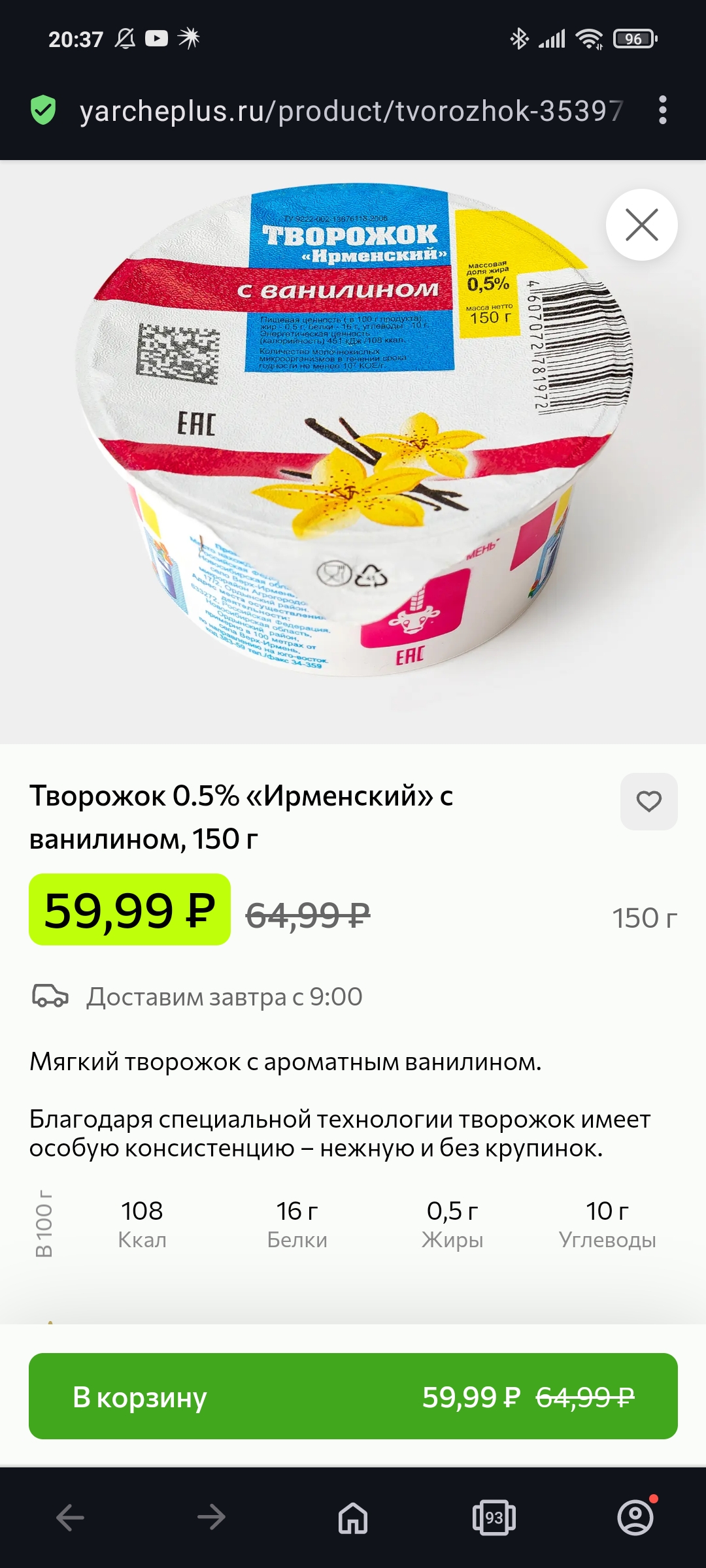The height and width of the screenshot is (1568, 706).
Task: Tap the «В корзину» button
Action: pyautogui.click(x=353, y=1396)
